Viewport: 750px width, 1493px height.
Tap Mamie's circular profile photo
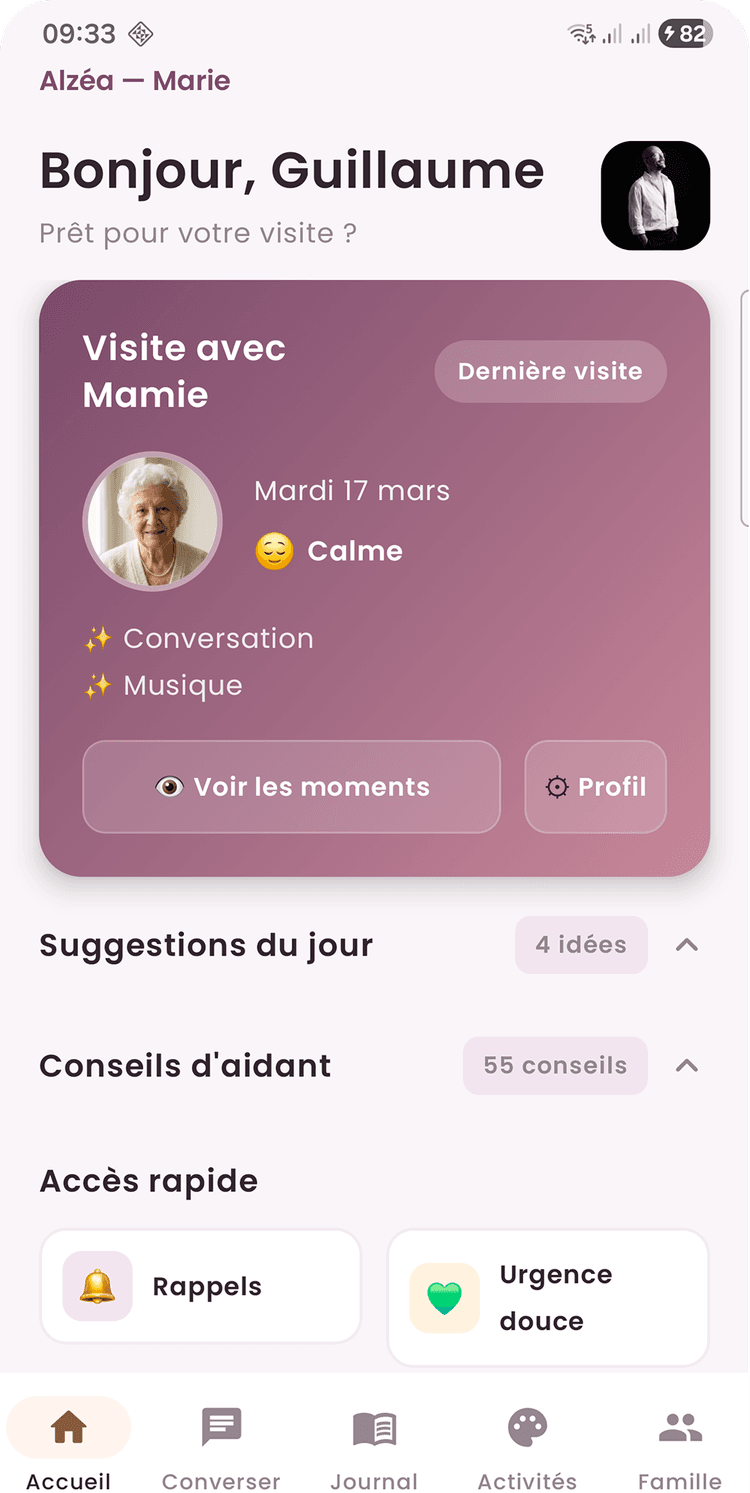tap(152, 520)
